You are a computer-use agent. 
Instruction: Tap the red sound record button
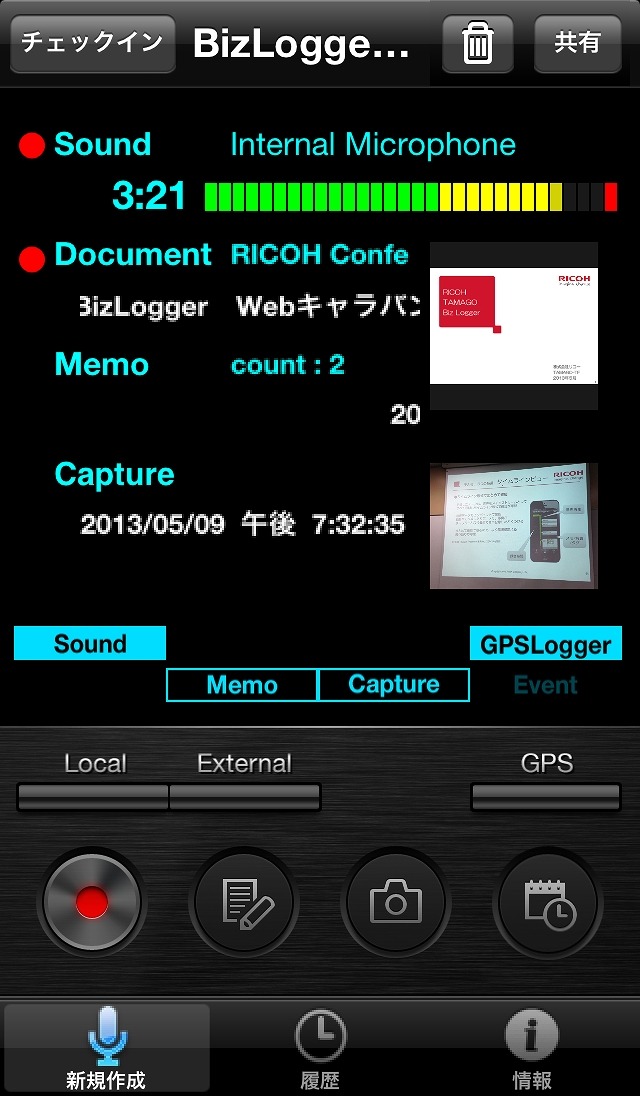[x=92, y=903]
